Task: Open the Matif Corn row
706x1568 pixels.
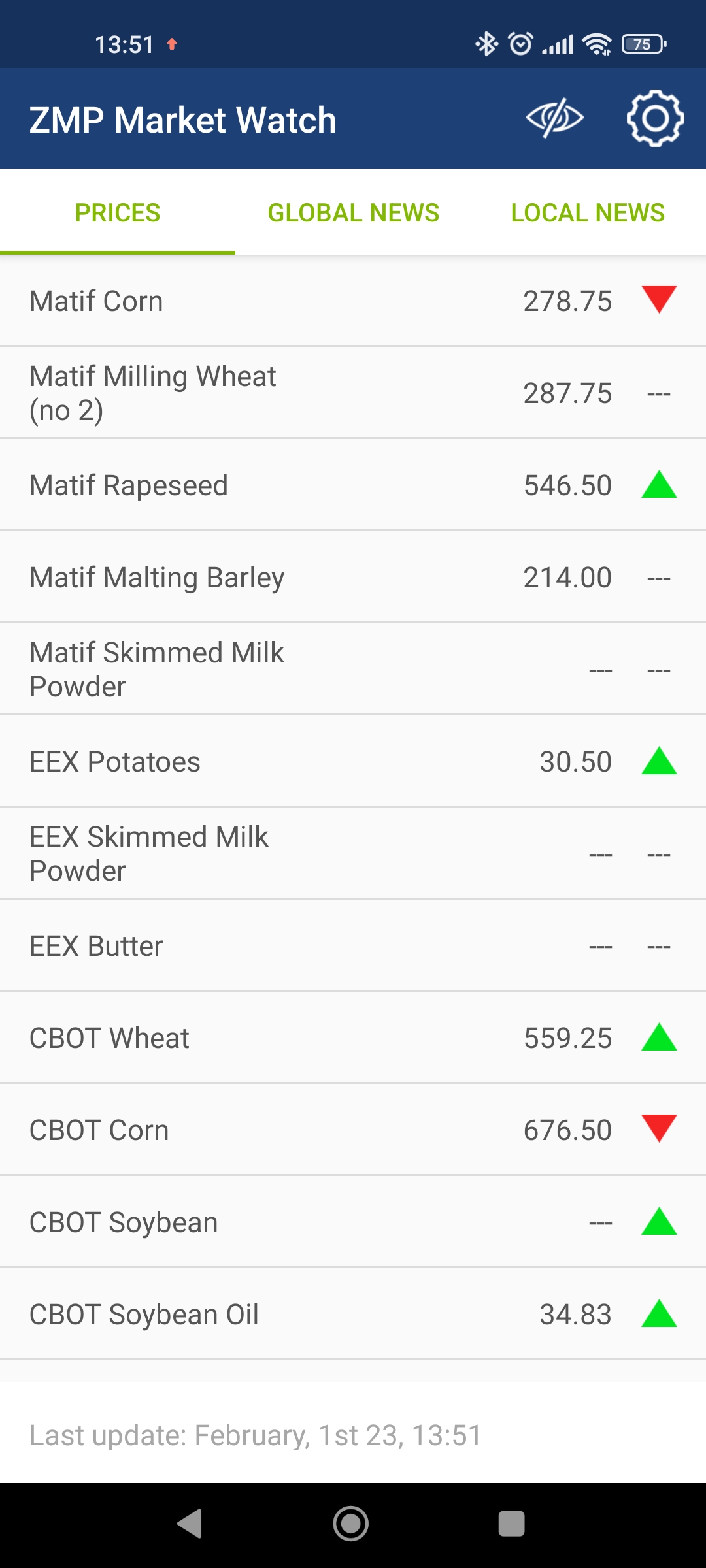Action: 353,301
